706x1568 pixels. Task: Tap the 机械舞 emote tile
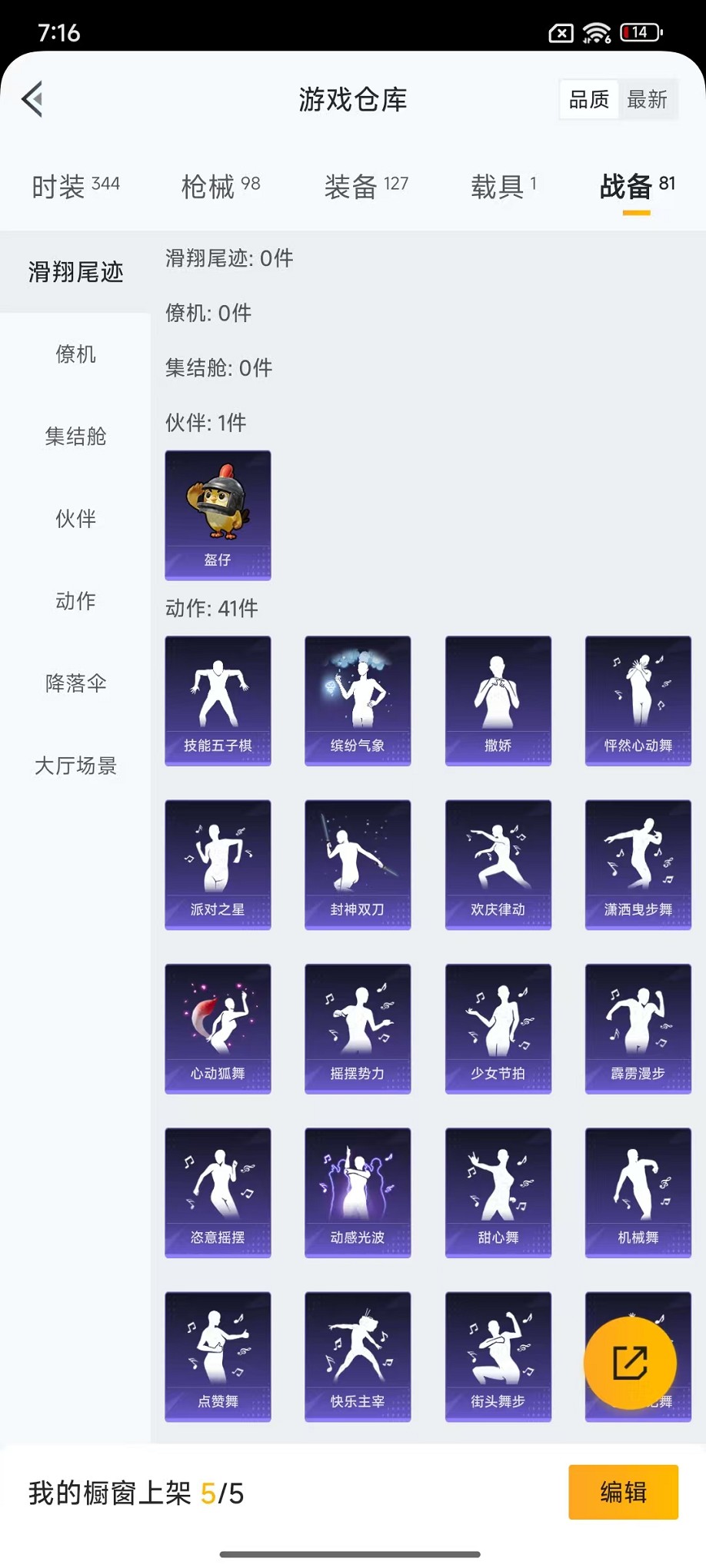pos(638,1192)
